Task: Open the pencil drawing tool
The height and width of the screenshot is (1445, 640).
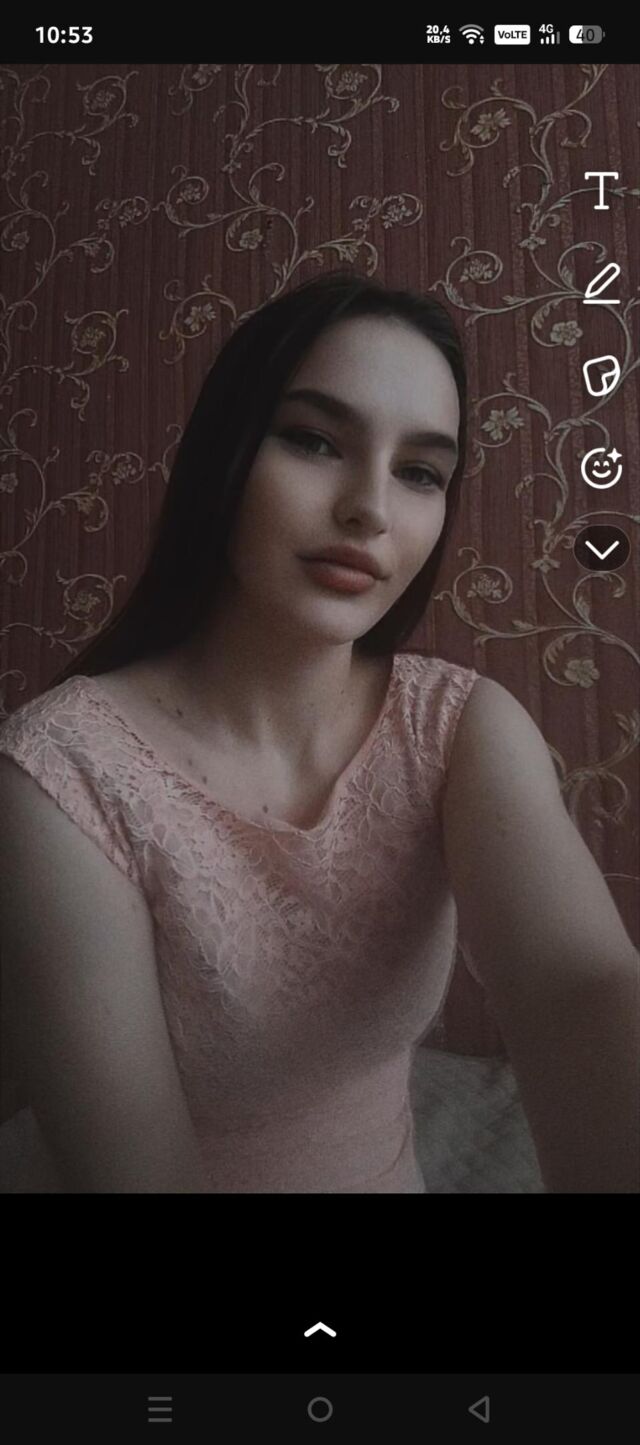Action: point(601,283)
